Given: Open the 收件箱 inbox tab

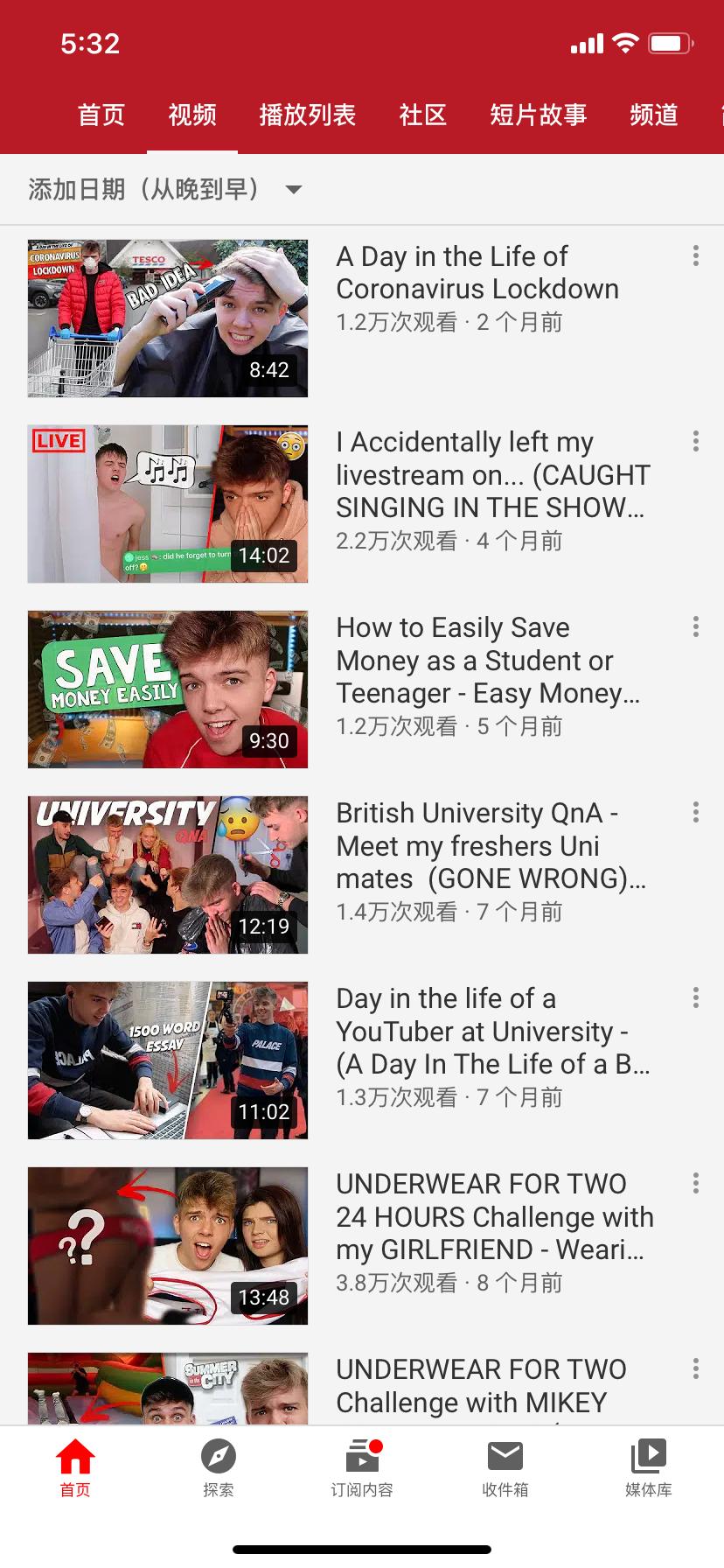Looking at the screenshot, I should (x=505, y=1468).
